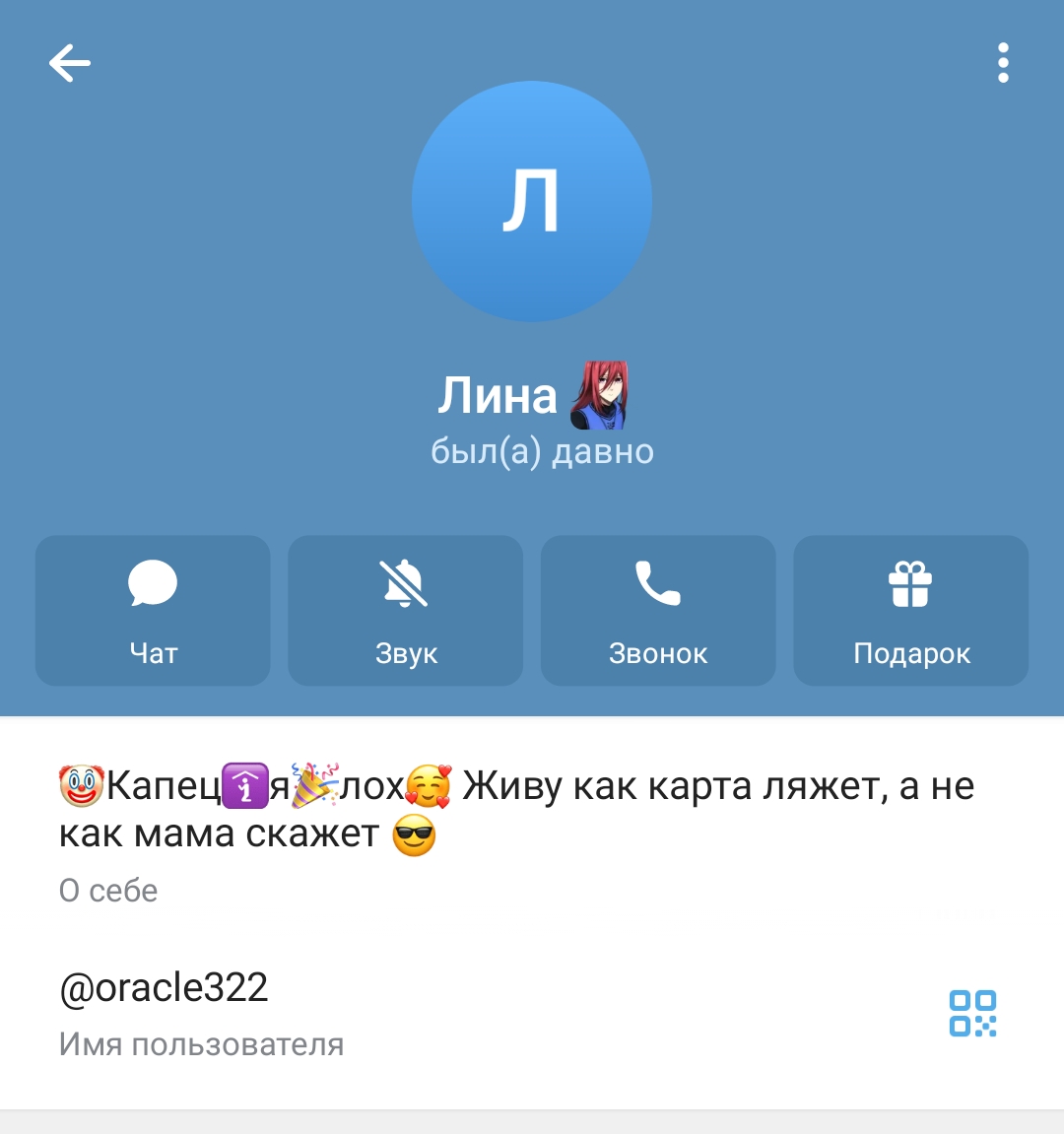Tap the emoji status next to Лина
The image size is (1064, 1134).
tap(600, 396)
